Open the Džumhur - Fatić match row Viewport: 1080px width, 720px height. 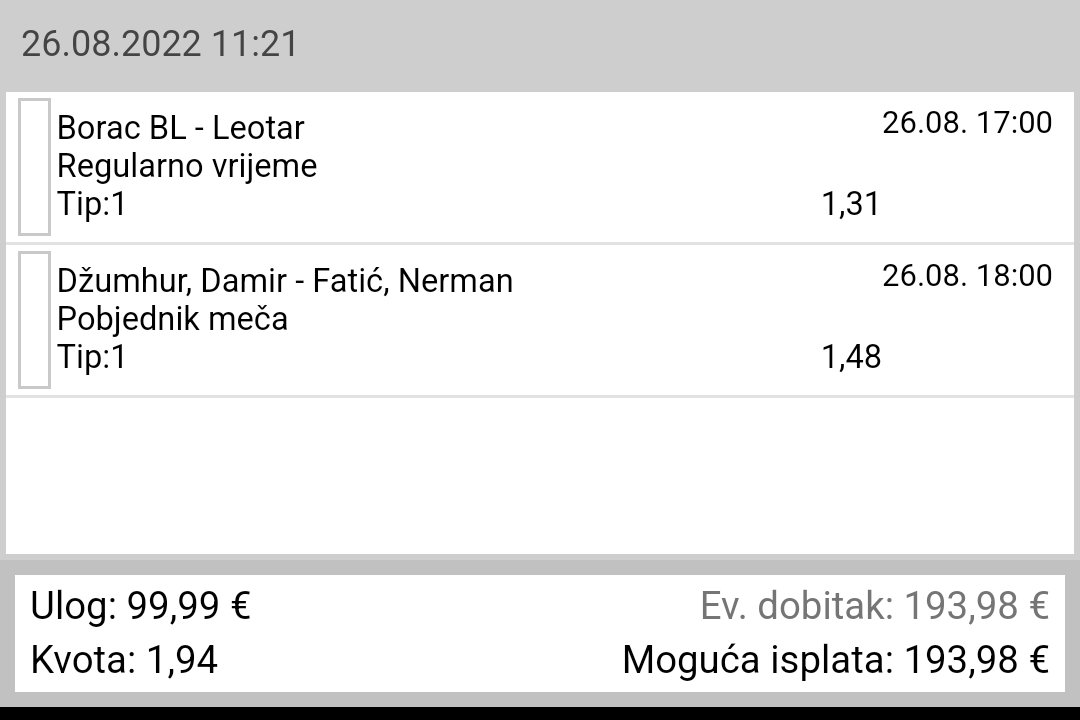540,319
